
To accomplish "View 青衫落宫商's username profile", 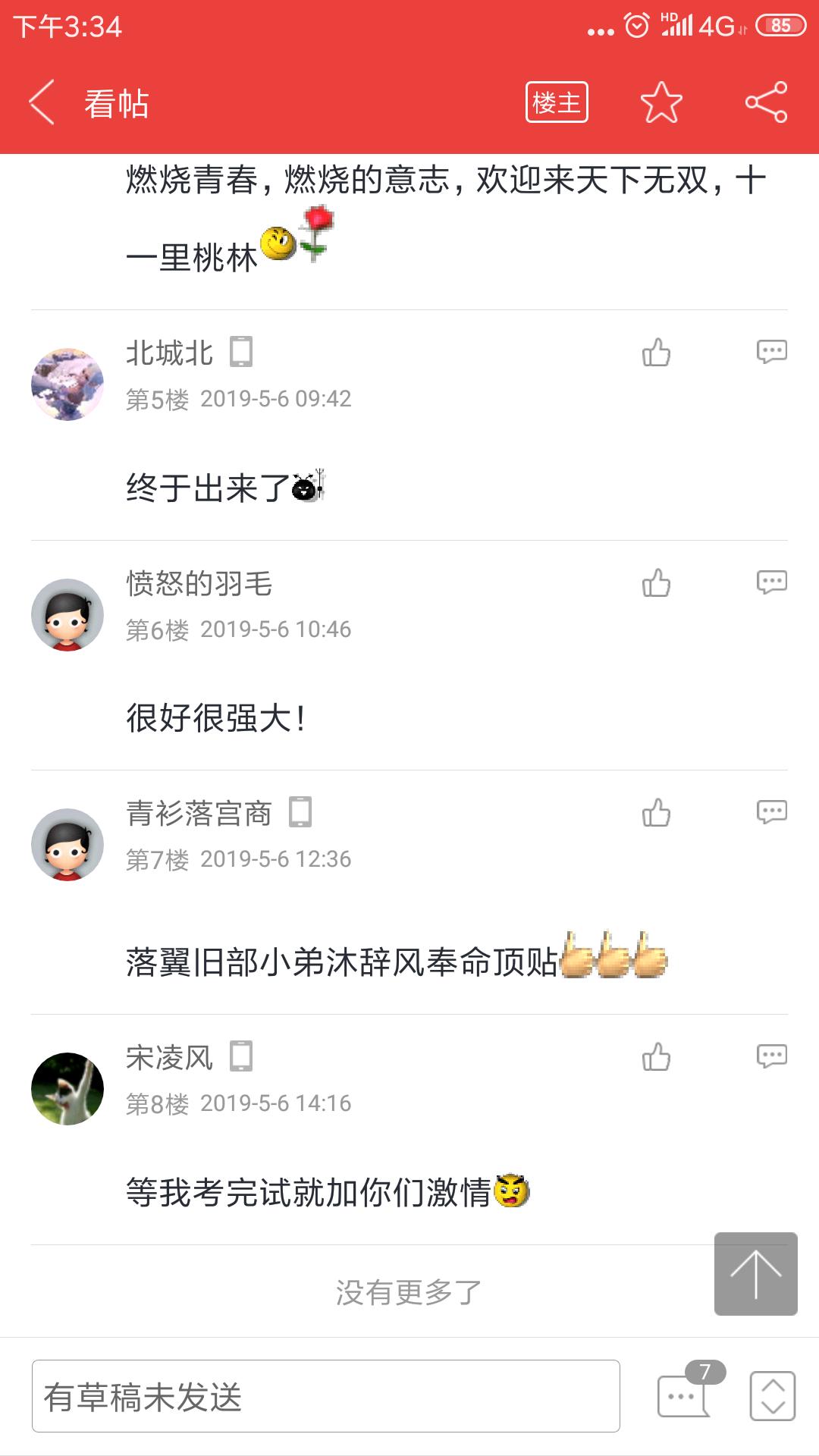I will coord(199,813).
